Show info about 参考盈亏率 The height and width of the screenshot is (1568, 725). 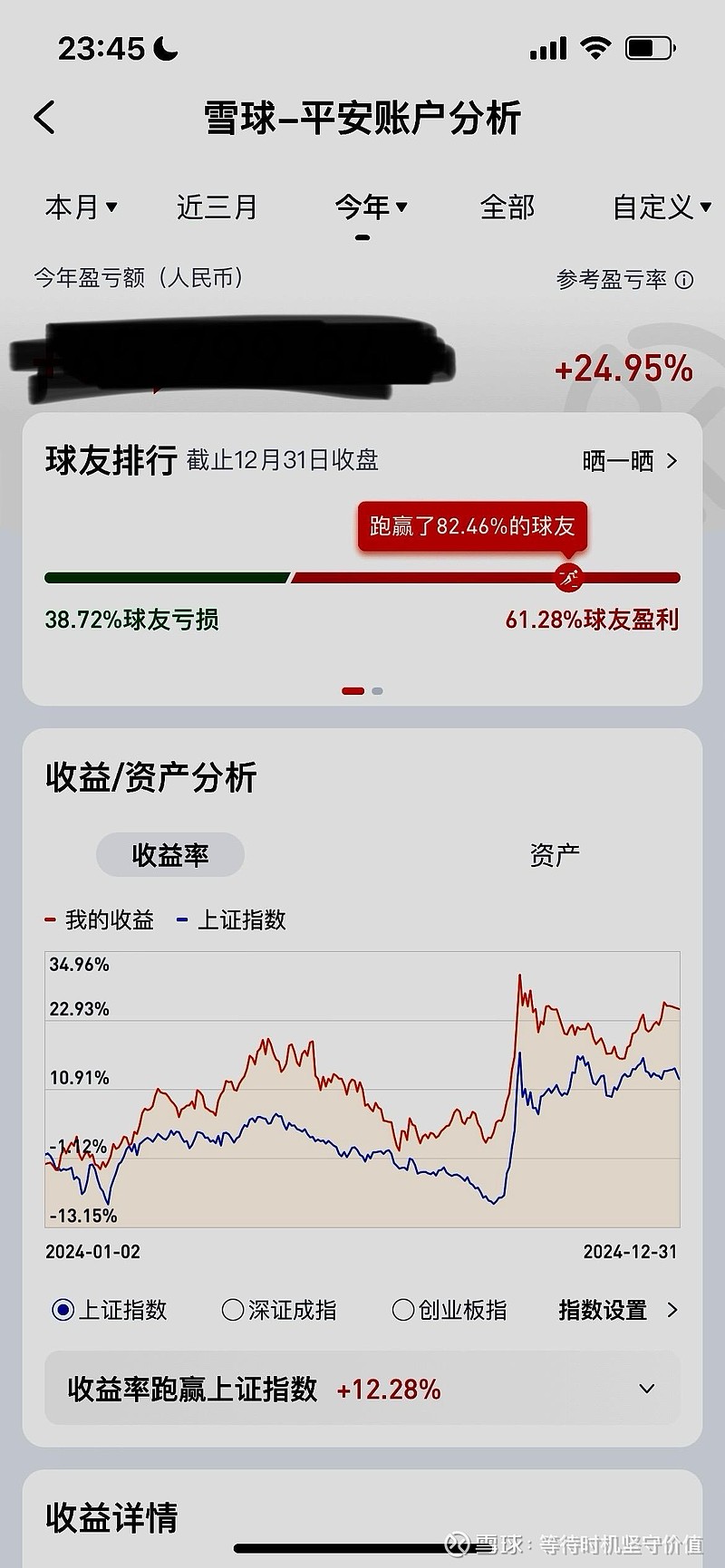click(x=685, y=280)
